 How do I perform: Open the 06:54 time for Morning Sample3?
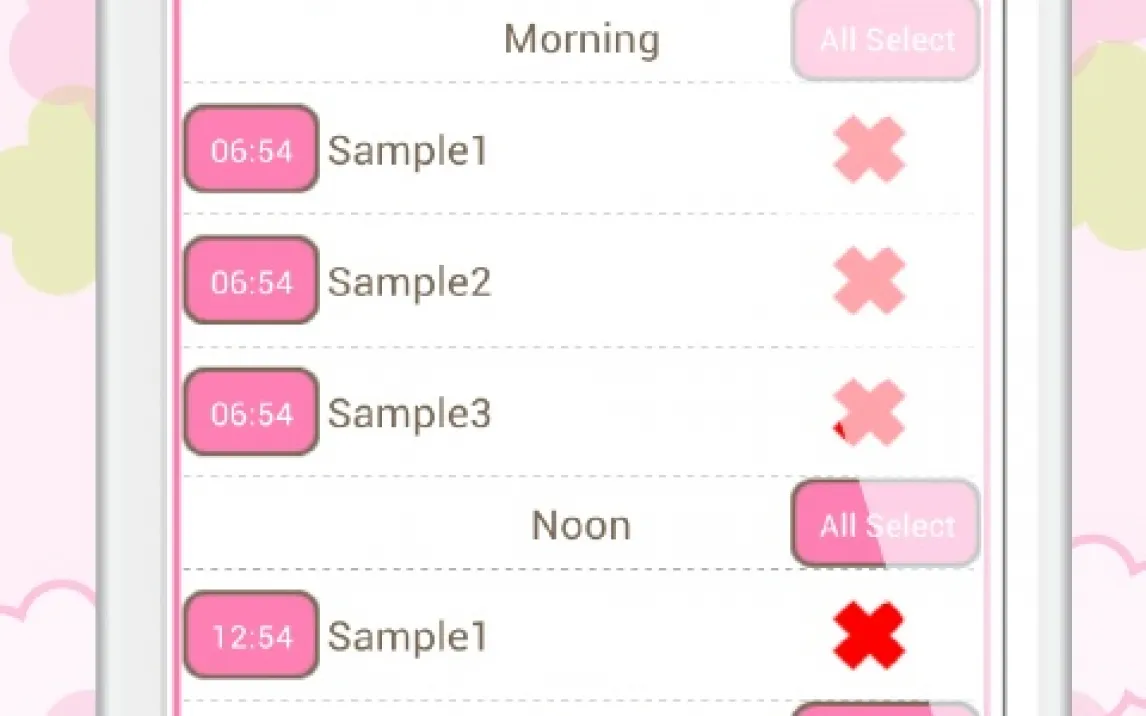click(x=251, y=412)
